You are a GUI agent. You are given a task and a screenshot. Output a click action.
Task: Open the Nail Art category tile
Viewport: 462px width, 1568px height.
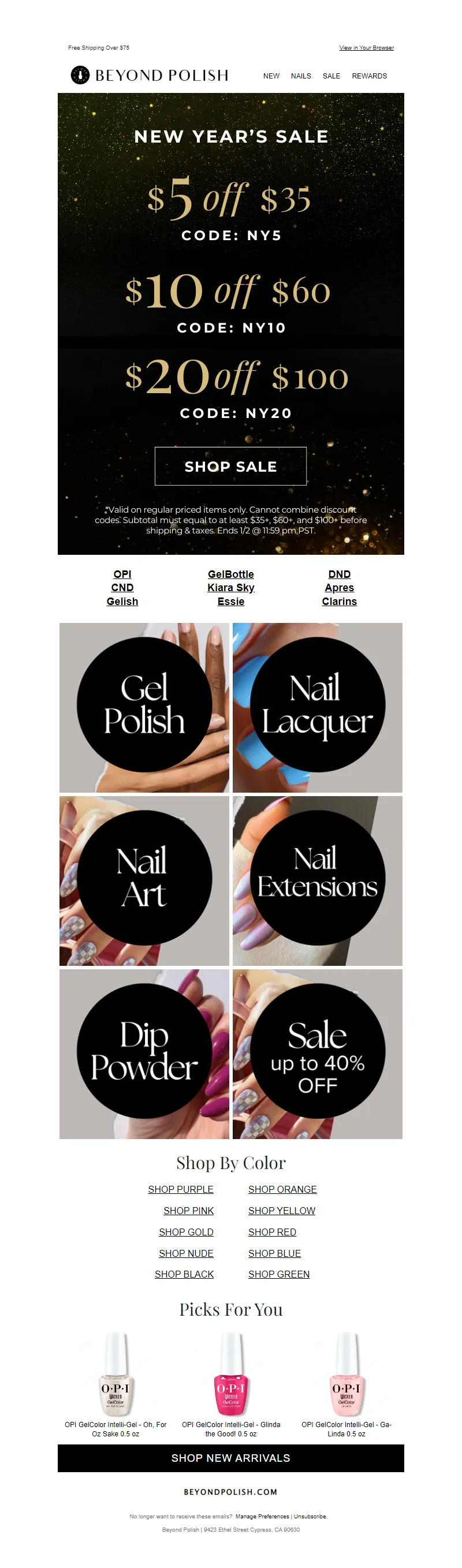pos(144,880)
